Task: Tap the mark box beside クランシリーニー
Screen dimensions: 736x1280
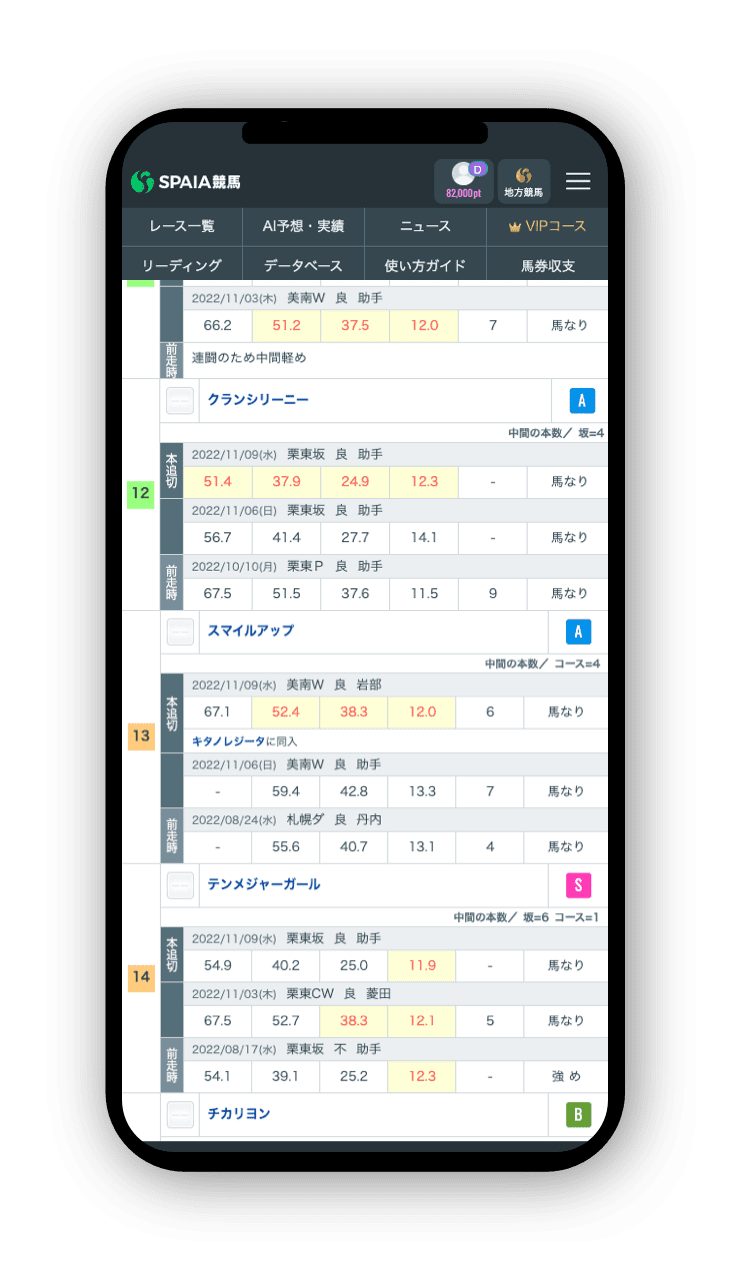Action: coord(180,400)
